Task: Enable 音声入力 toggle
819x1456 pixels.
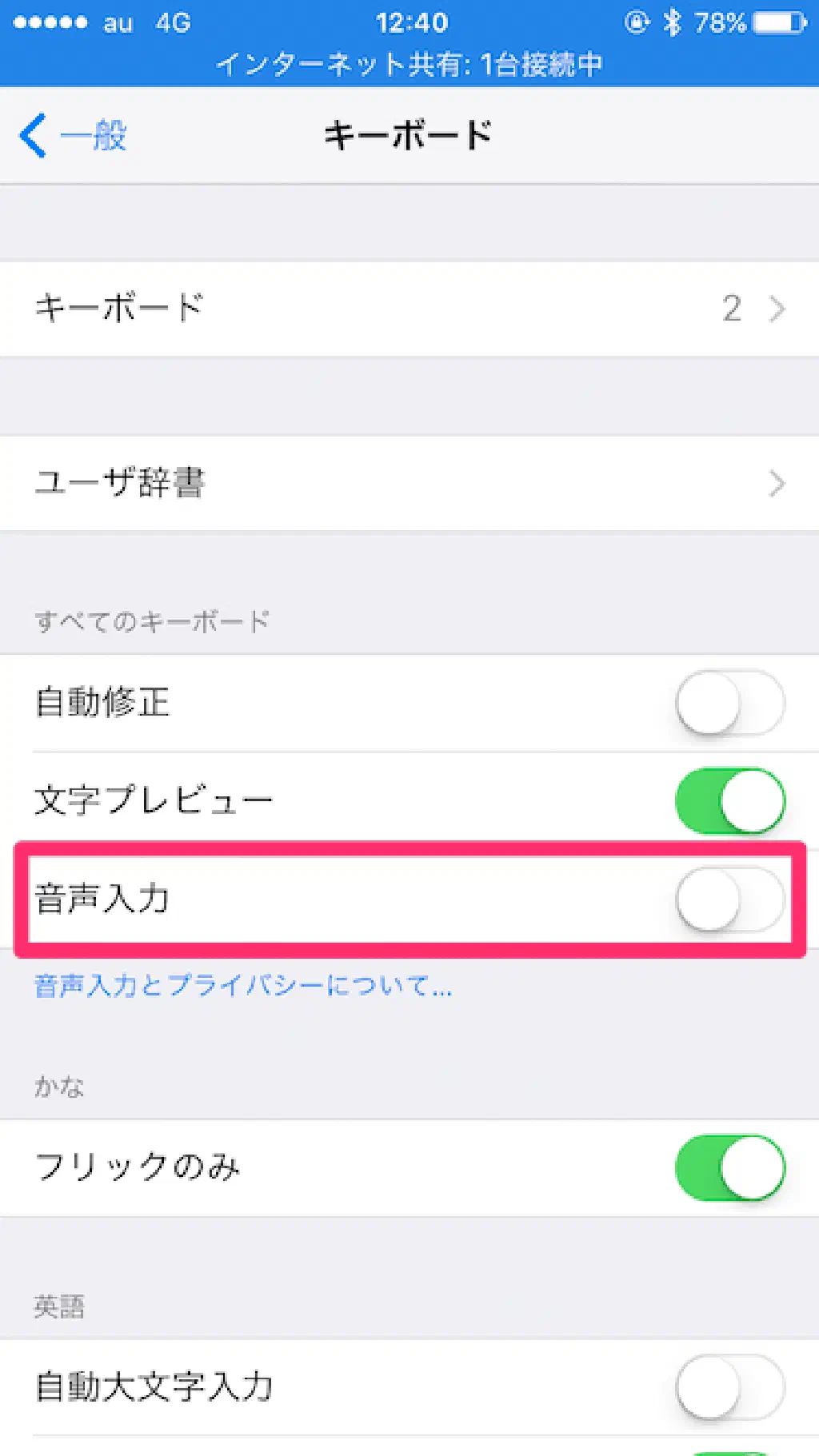Action: tap(729, 900)
